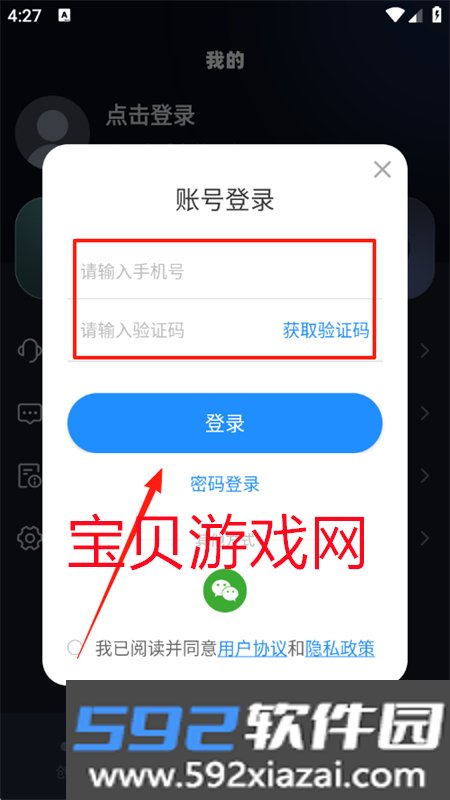The width and height of the screenshot is (450, 800).
Task: Focus the 请输入验证码 code field
Action: tap(173, 331)
